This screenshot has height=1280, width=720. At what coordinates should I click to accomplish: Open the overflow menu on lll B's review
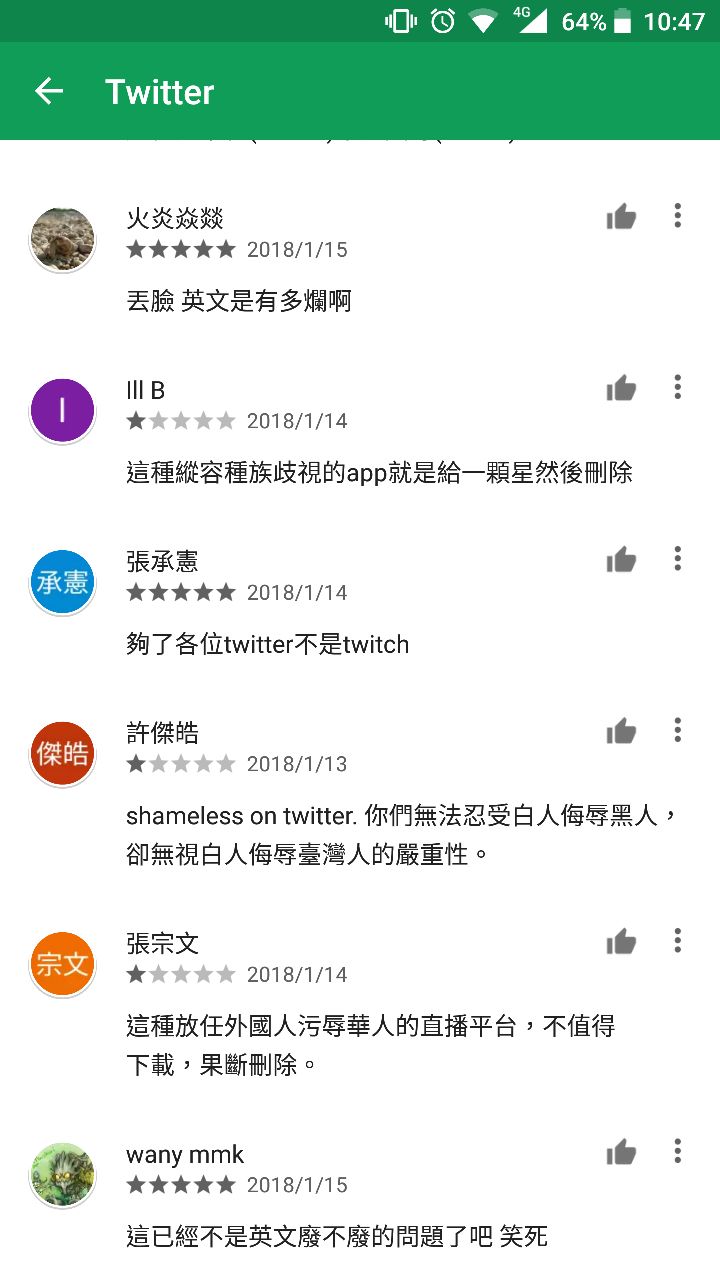[678, 387]
